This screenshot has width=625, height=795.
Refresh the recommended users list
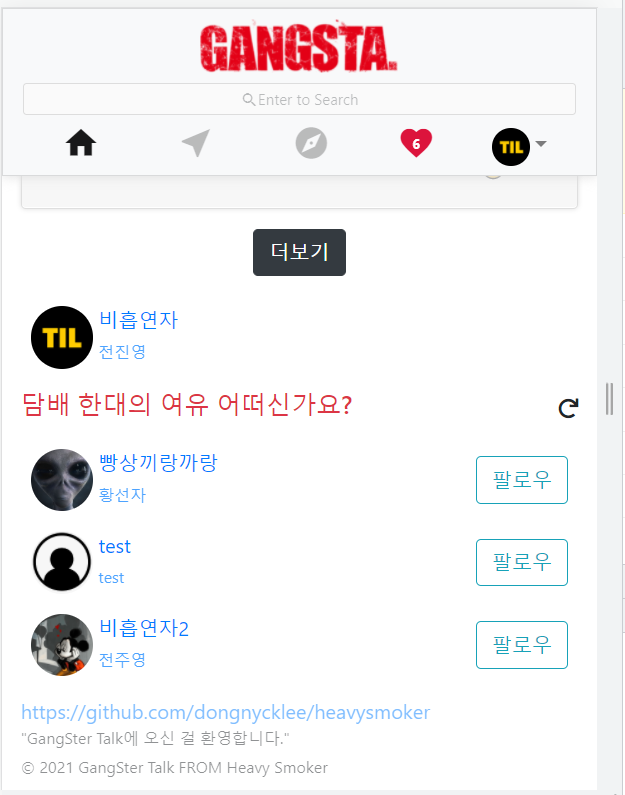pos(567,407)
